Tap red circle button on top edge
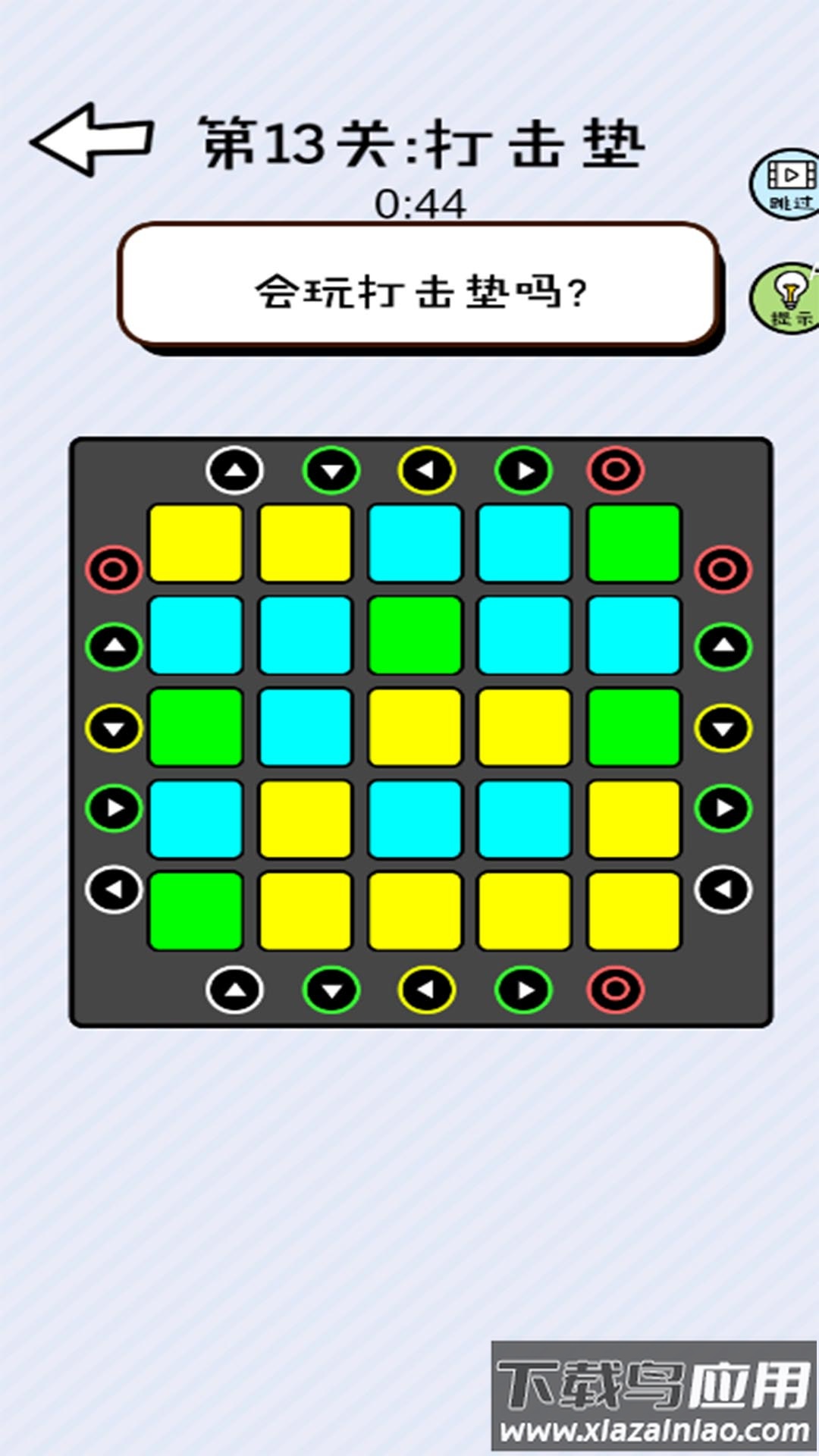The height and width of the screenshot is (1456, 819). coord(615,470)
